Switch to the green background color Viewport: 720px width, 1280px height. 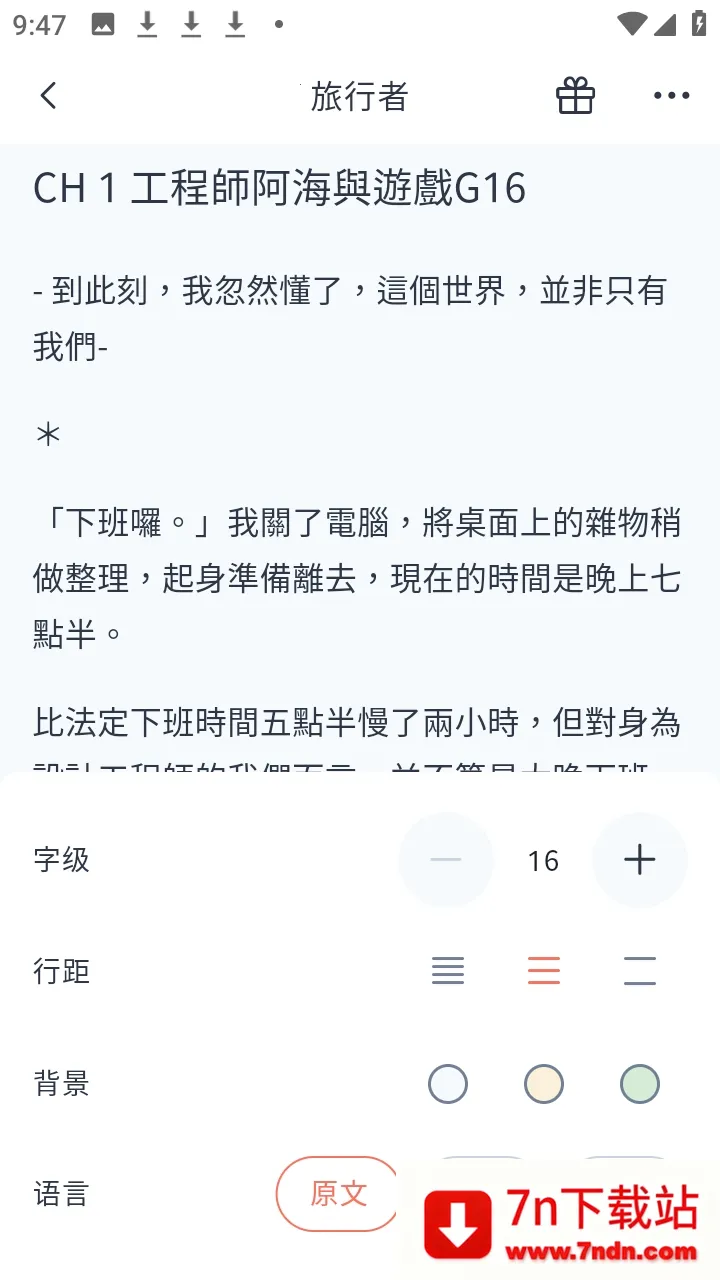[x=640, y=1084]
